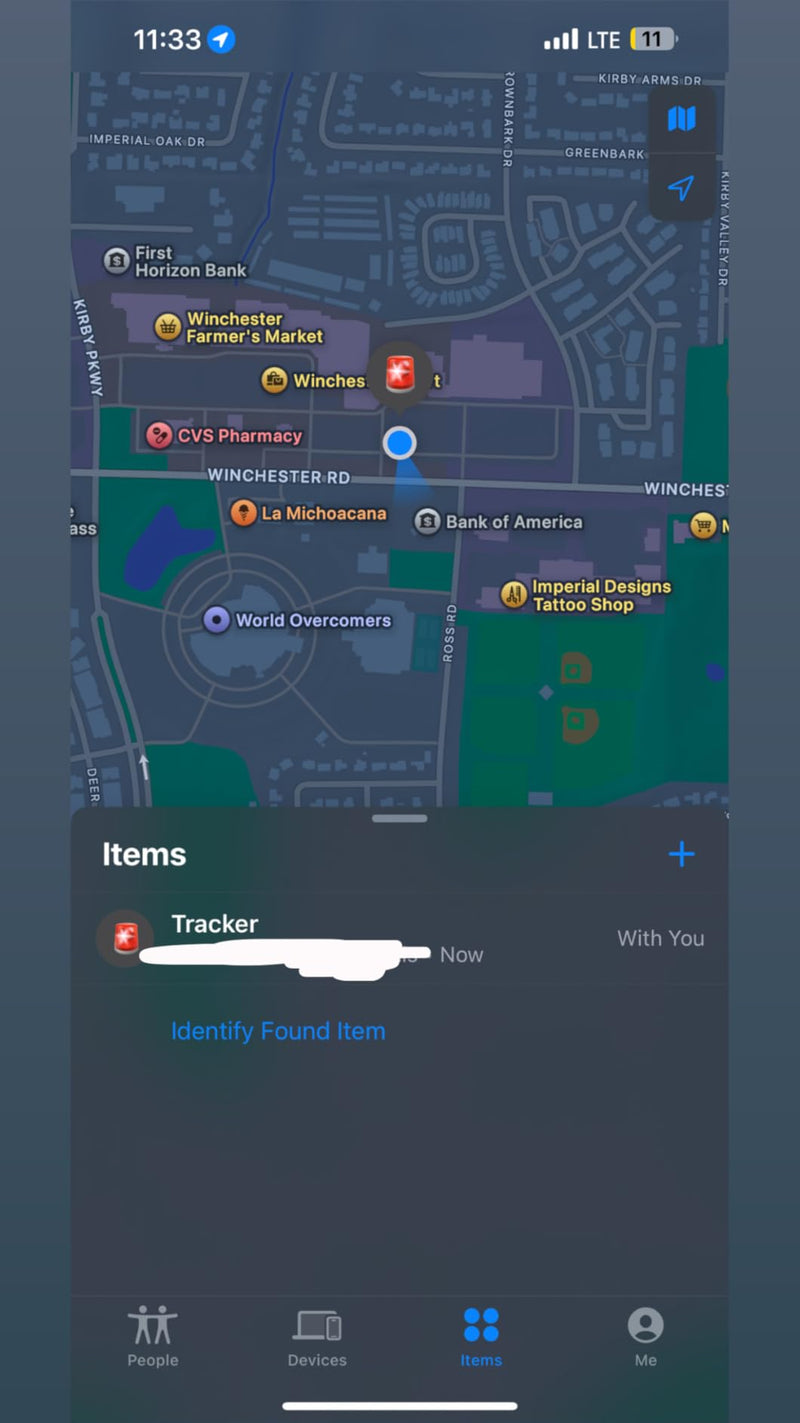The image size is (800, 1423).
Task: Center the map on my location
Action: [x=681, y=188]
